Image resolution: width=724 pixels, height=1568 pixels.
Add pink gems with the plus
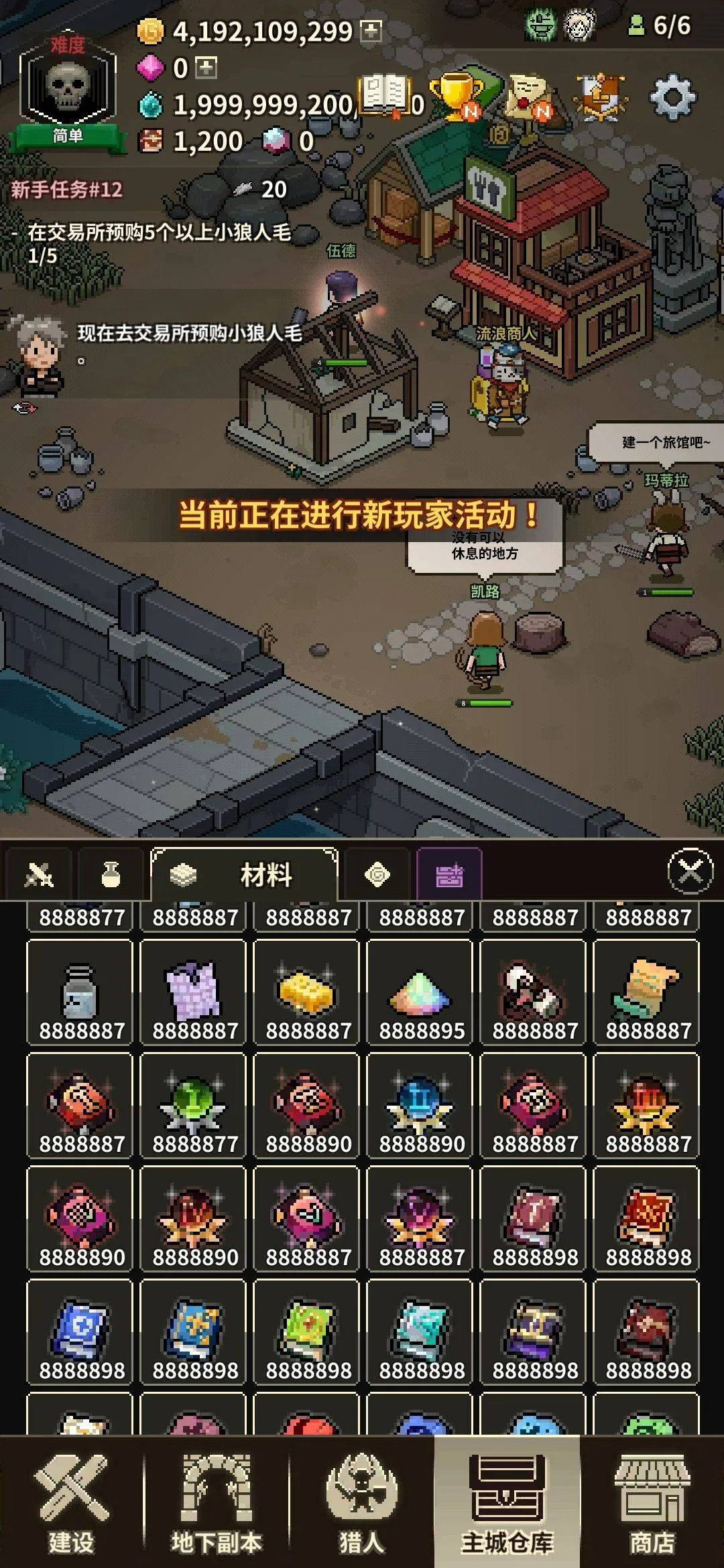(x=206, y=68)
